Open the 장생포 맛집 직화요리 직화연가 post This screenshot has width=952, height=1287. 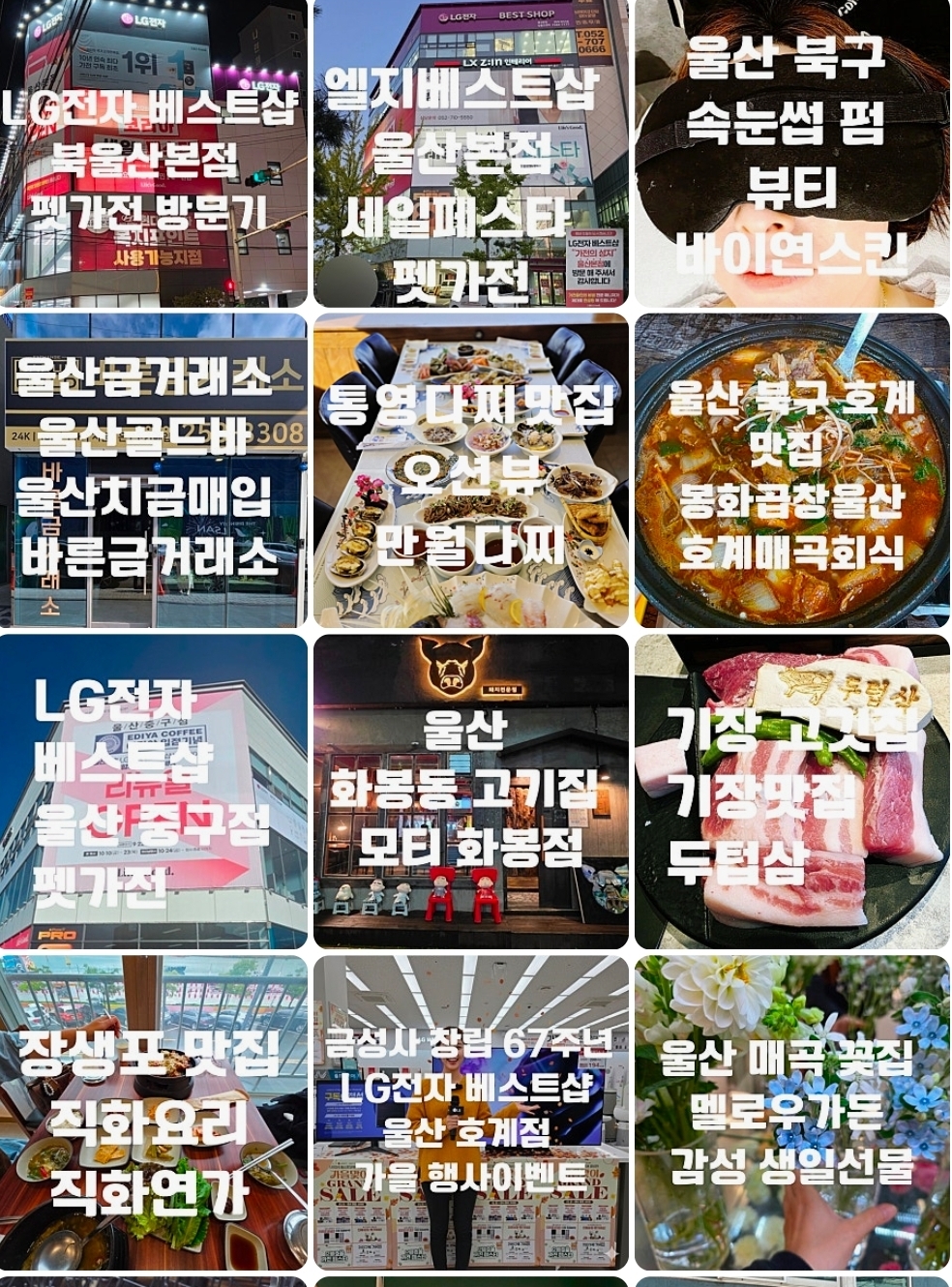[x=153, y=1113]
